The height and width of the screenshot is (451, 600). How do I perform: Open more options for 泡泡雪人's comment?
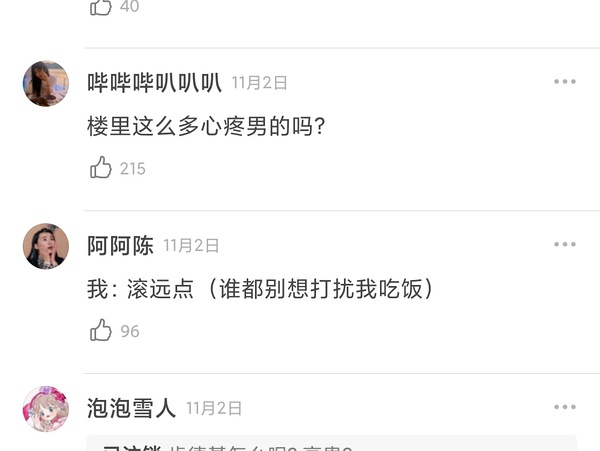565,408
